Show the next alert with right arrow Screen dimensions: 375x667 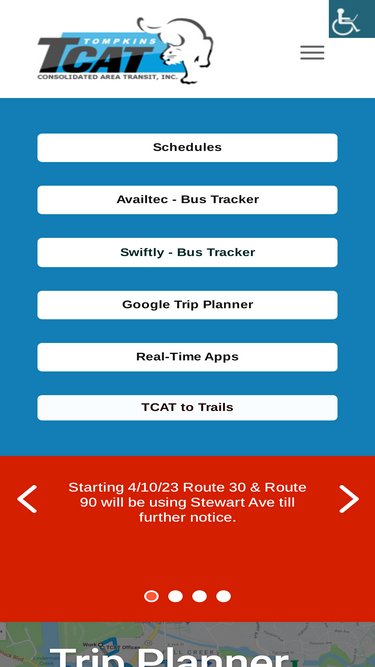[349, 499]
